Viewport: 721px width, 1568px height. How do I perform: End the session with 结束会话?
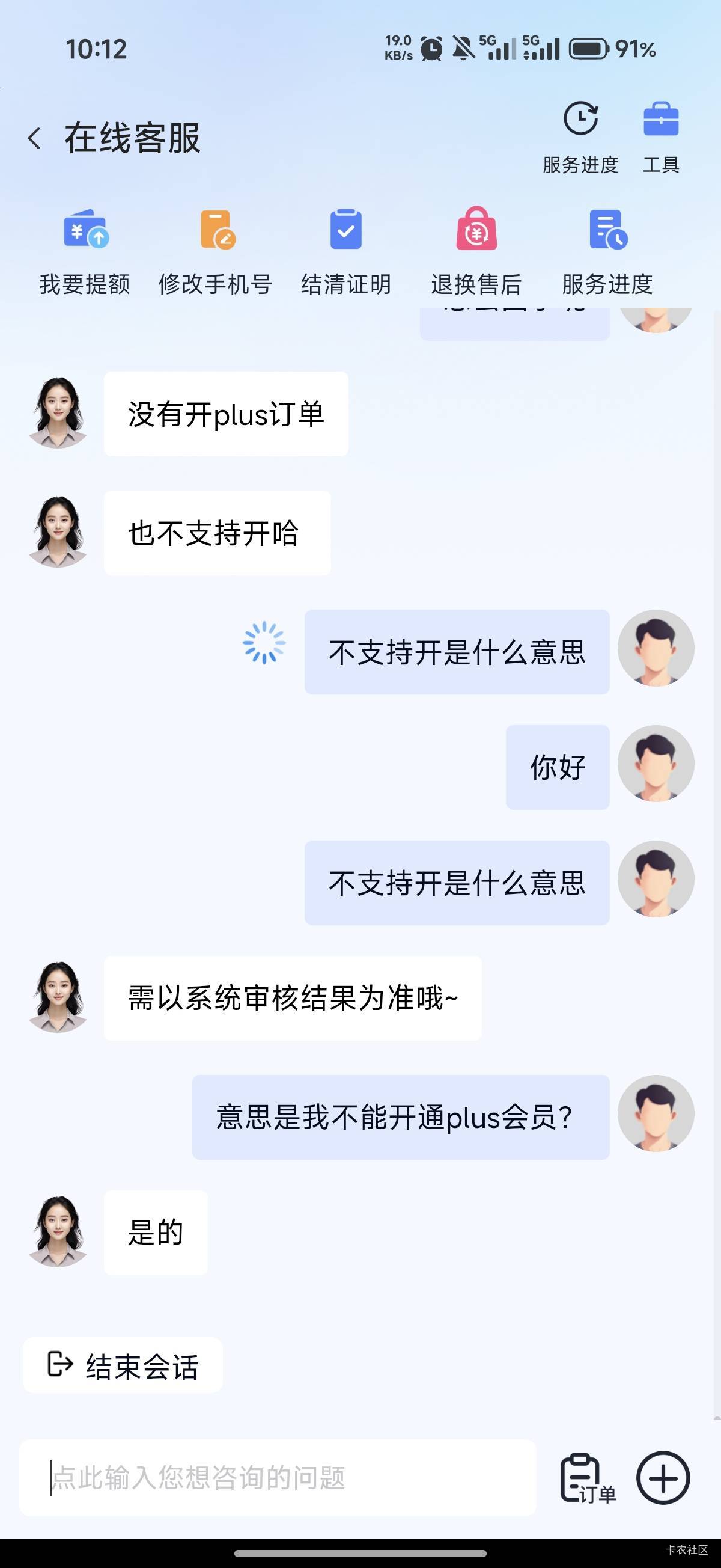click(x=123, y=1366)
